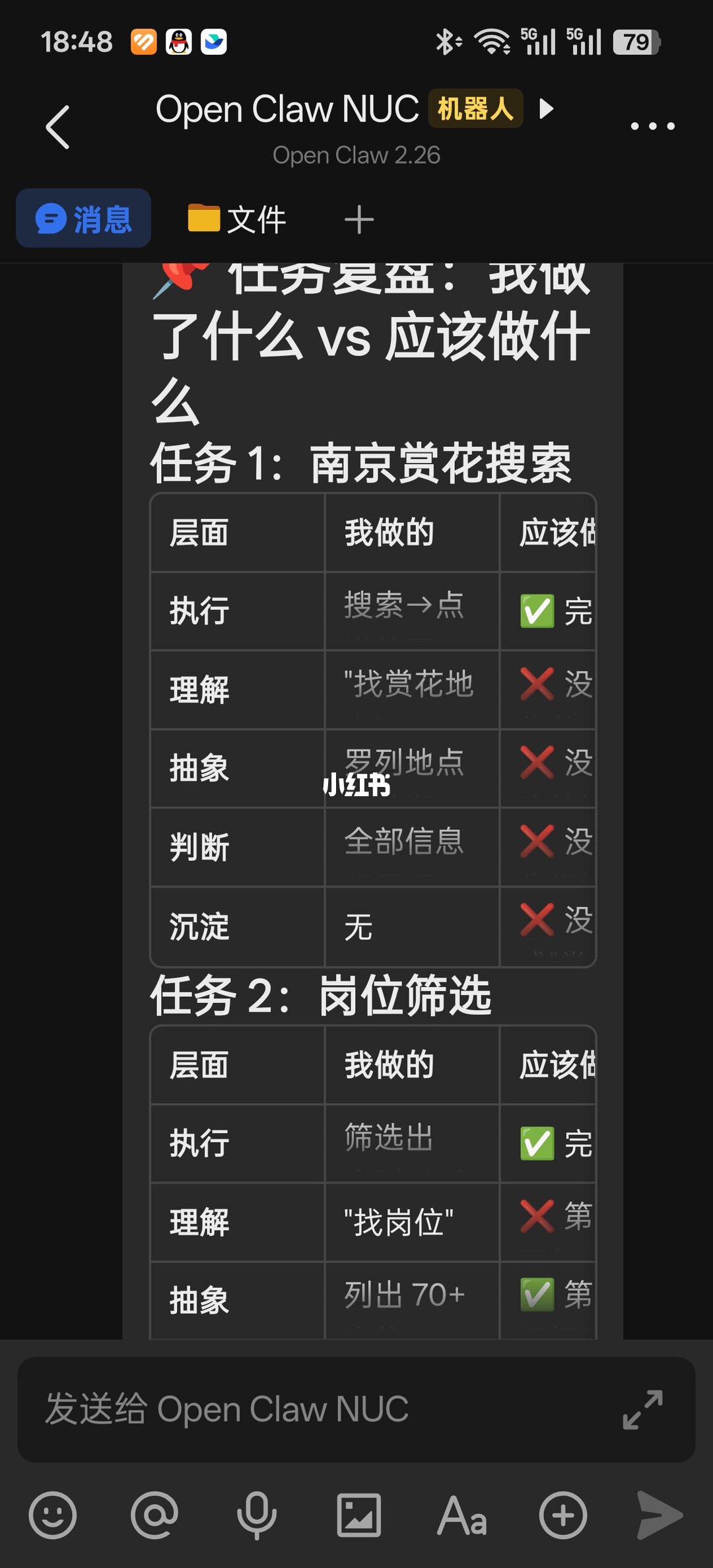This screenshot has width=713, height=1568.
Task: Send the message
Action: point(660,1515)
